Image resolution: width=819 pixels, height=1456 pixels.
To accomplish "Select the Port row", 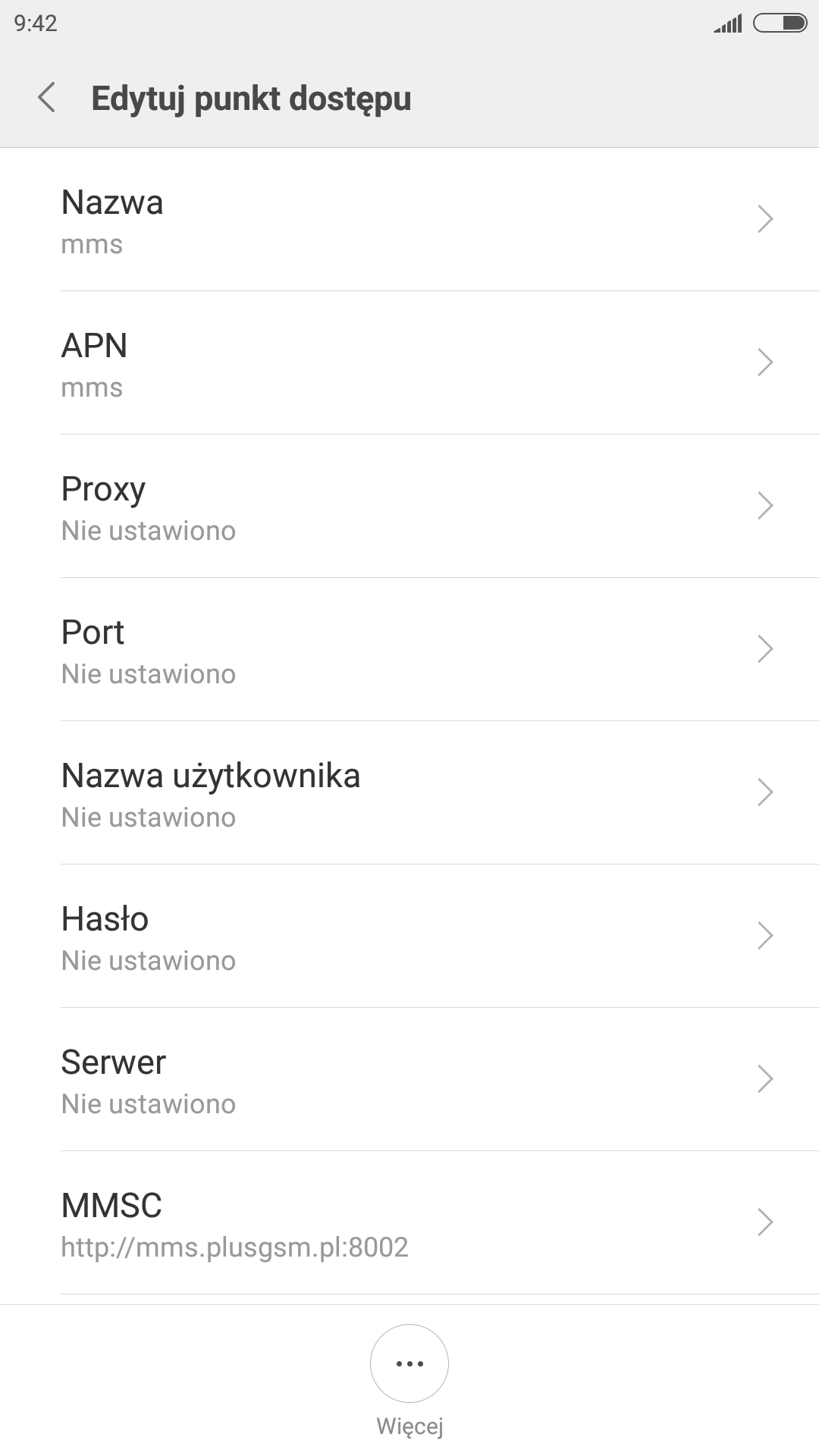I will (409, 650).
